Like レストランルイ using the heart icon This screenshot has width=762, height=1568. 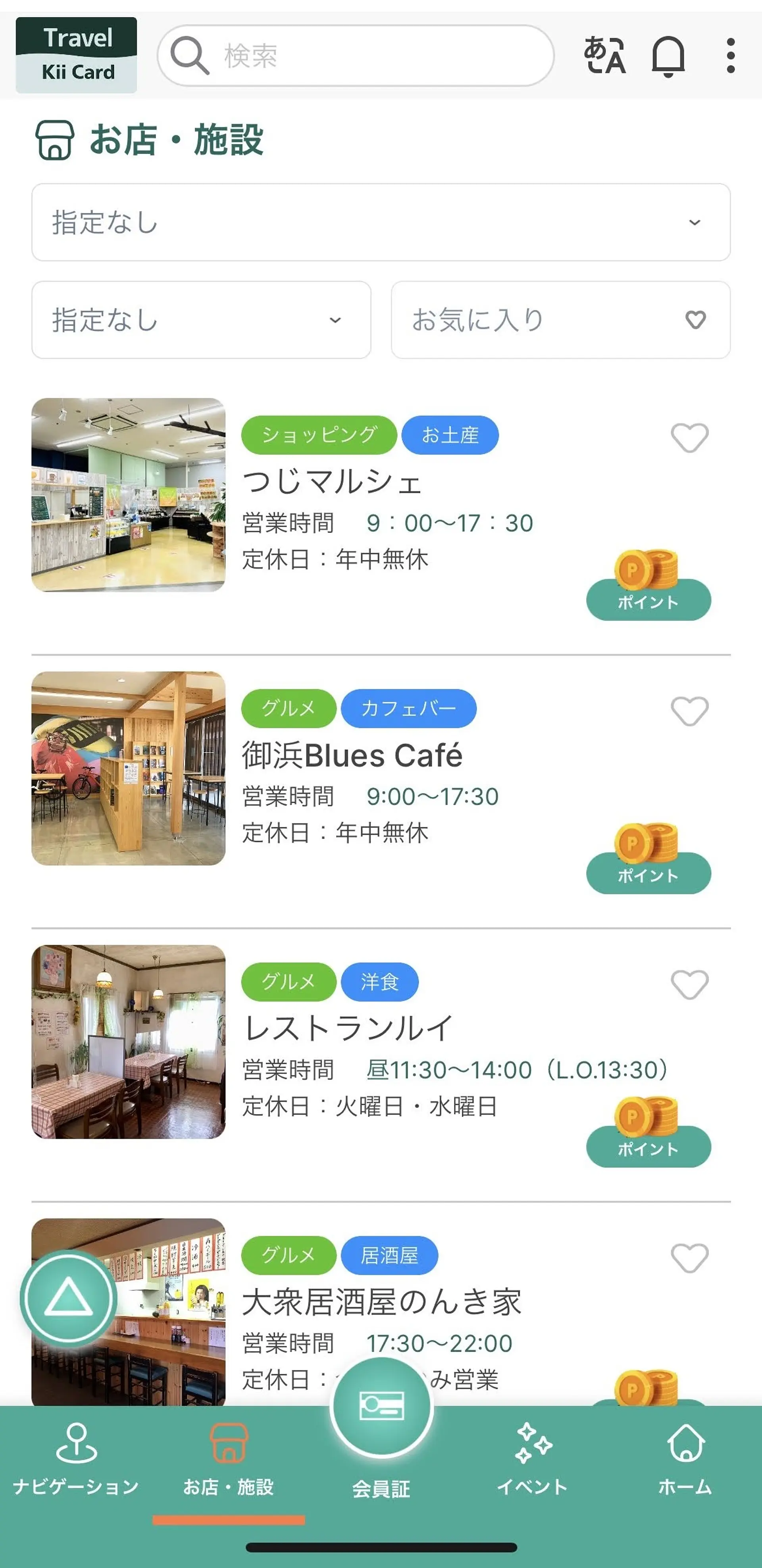(689, 984)
